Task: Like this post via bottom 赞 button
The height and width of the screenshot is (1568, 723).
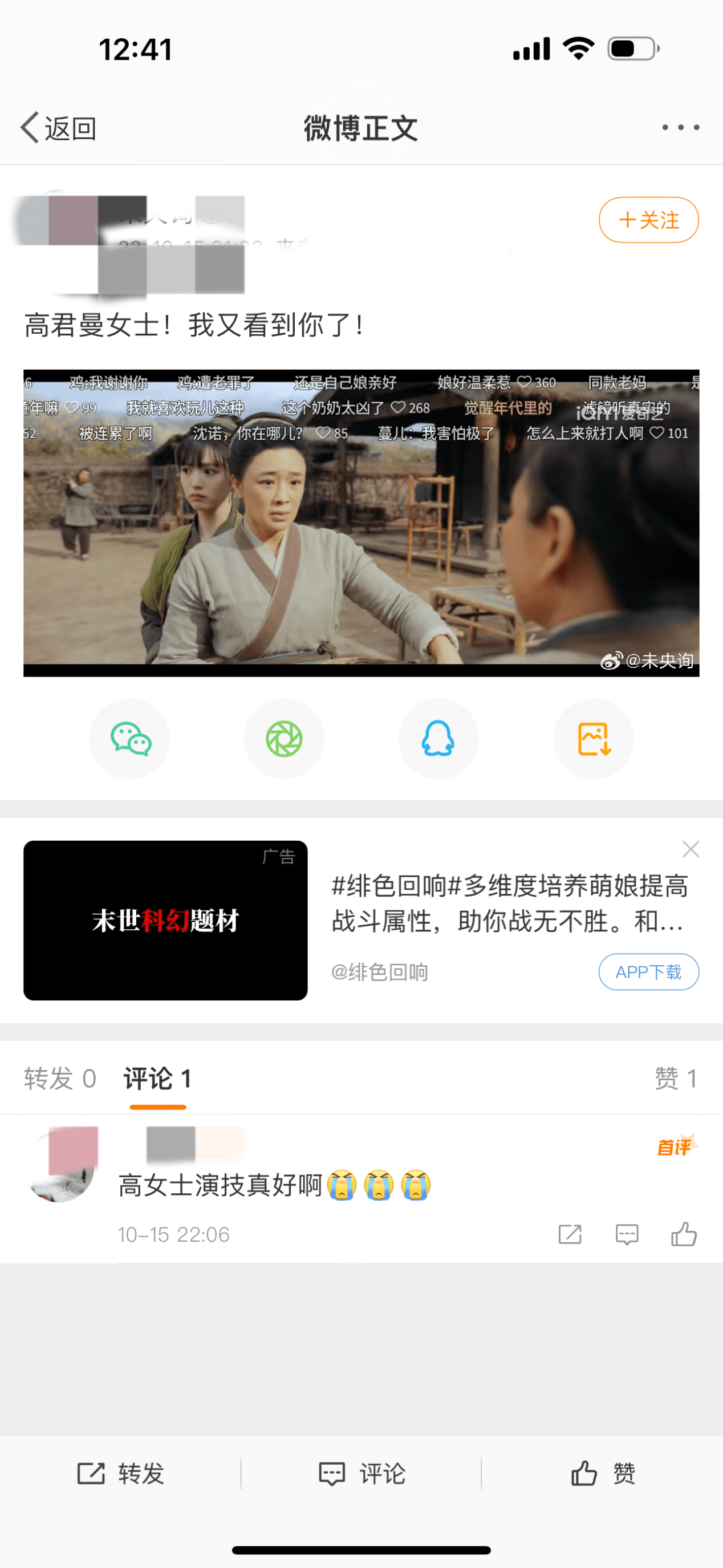Action: tap(603, 1474)
